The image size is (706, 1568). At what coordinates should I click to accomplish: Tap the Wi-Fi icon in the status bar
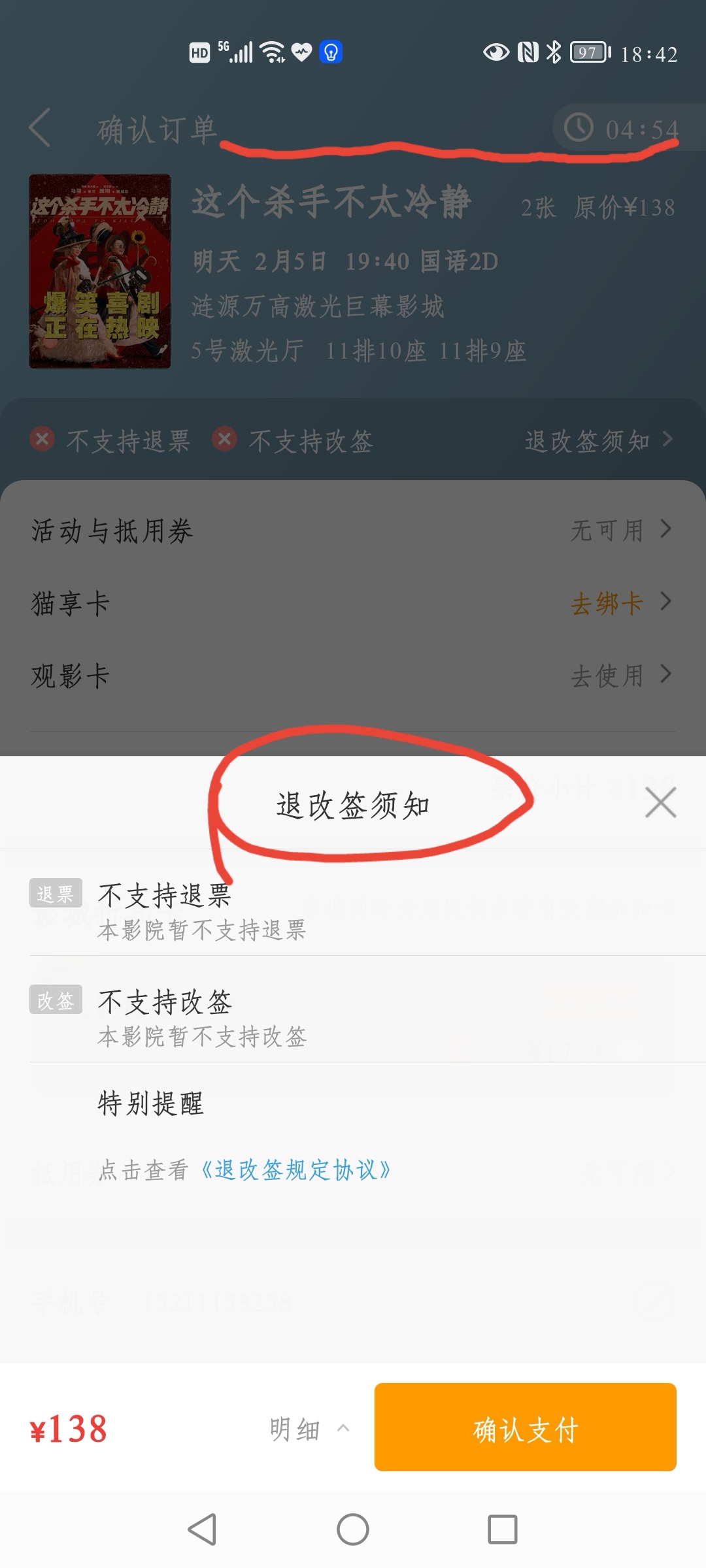coord(273,52)
